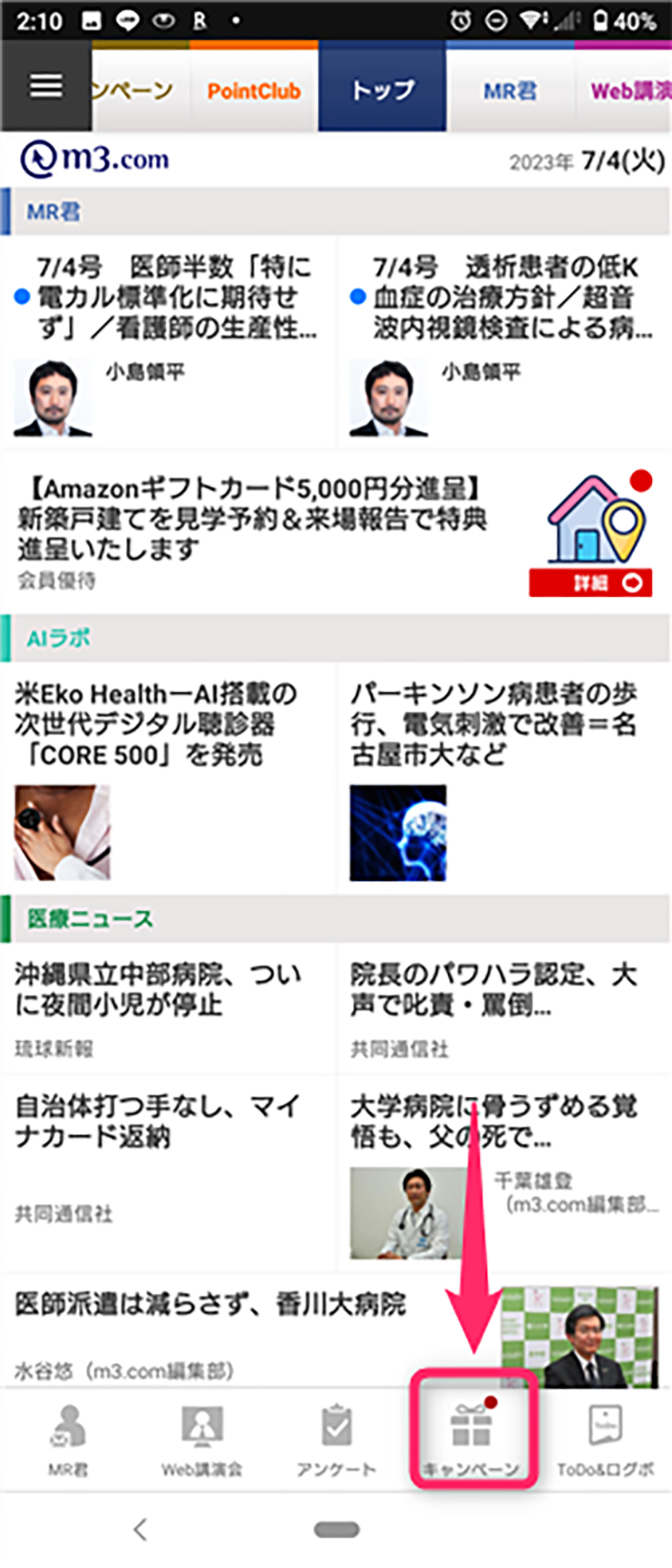
Task: Open the キャンペーン gift tab
Action: pyautogui.click(x=471, y=1439)
